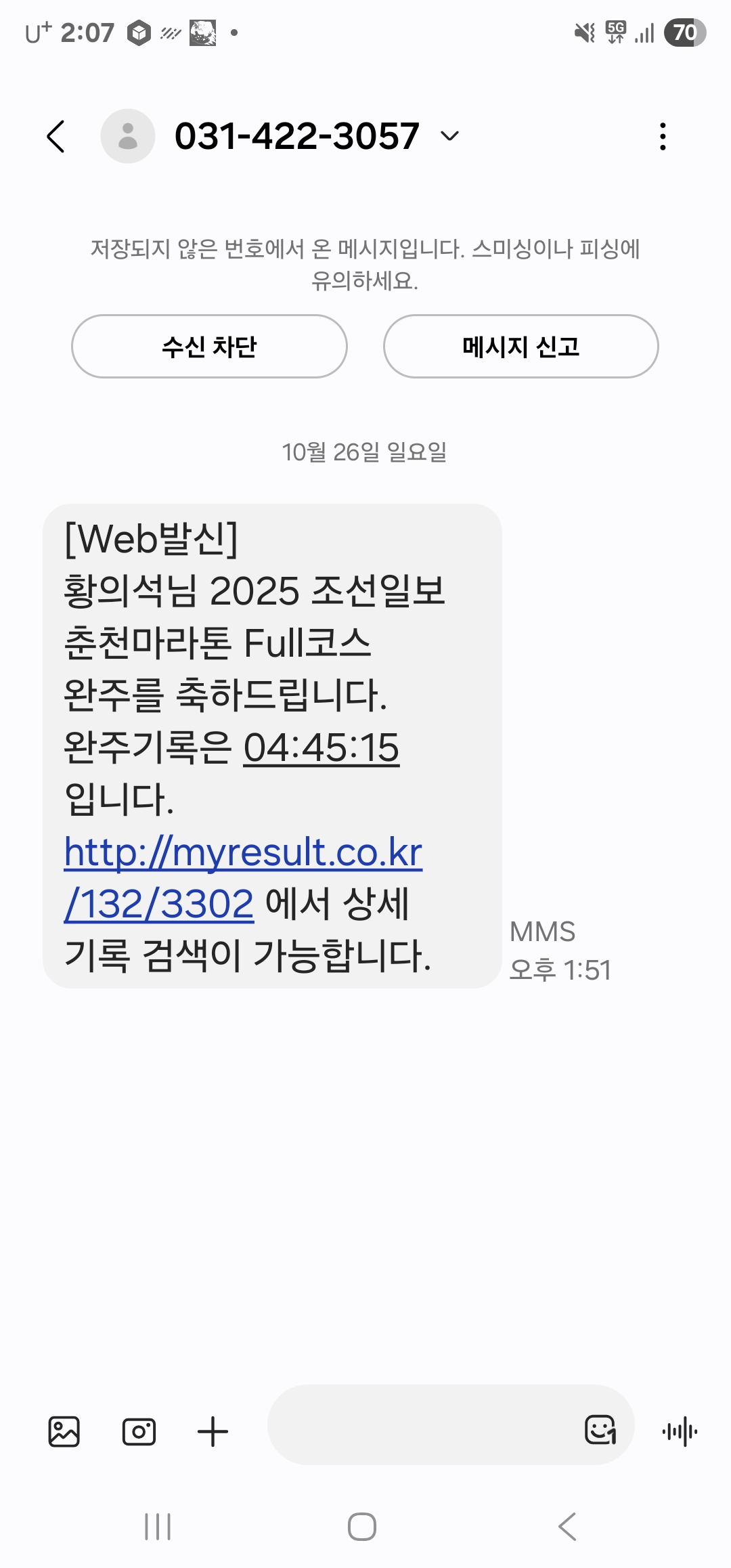This screenshot has height=1568, width=731.
Task: Tap the 수신 차단 block button
Action: 209,347
